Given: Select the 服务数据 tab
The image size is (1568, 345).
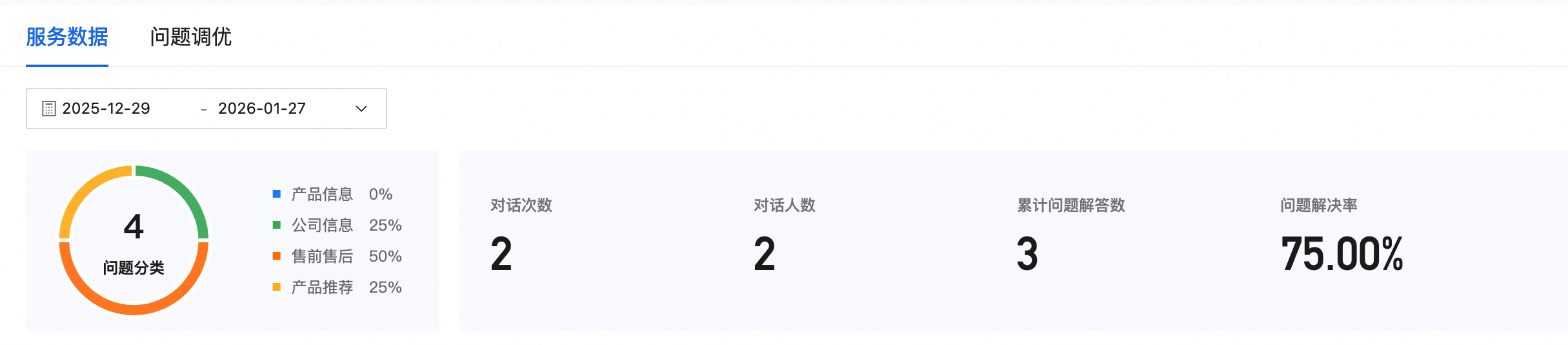Looking at the screenshot, I should click(67, 37).
